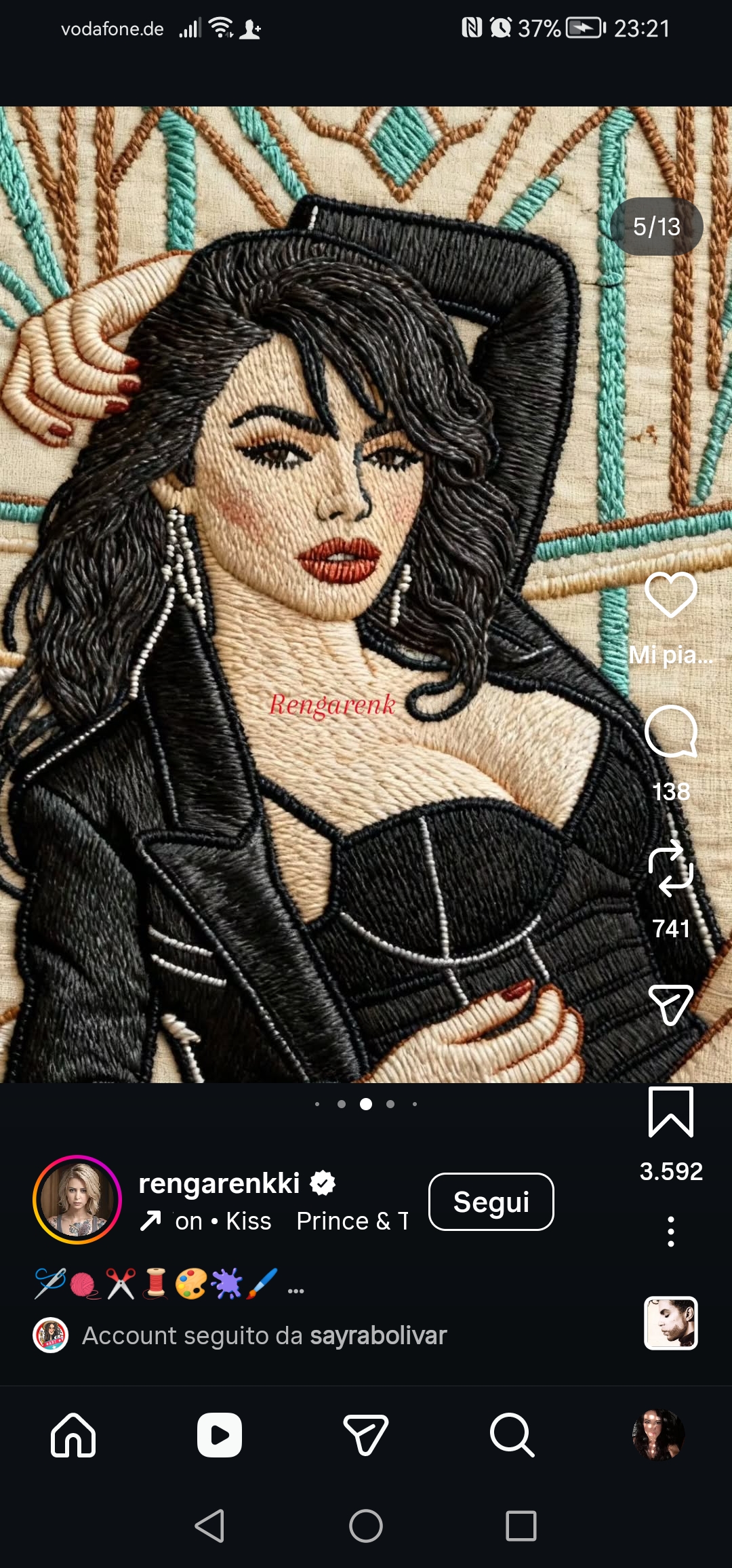Image resolution: width=732 pixels, height=1568 pixels.
Task: View sayrabolivar's profile from the followed-by line
Action: tap(378, 1335)
